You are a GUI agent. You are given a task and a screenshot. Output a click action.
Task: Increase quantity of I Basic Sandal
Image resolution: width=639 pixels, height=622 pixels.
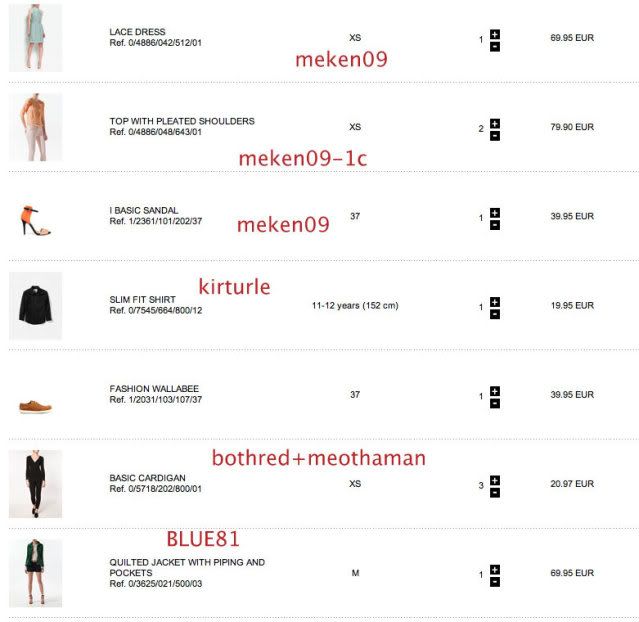tap(495, 212)
